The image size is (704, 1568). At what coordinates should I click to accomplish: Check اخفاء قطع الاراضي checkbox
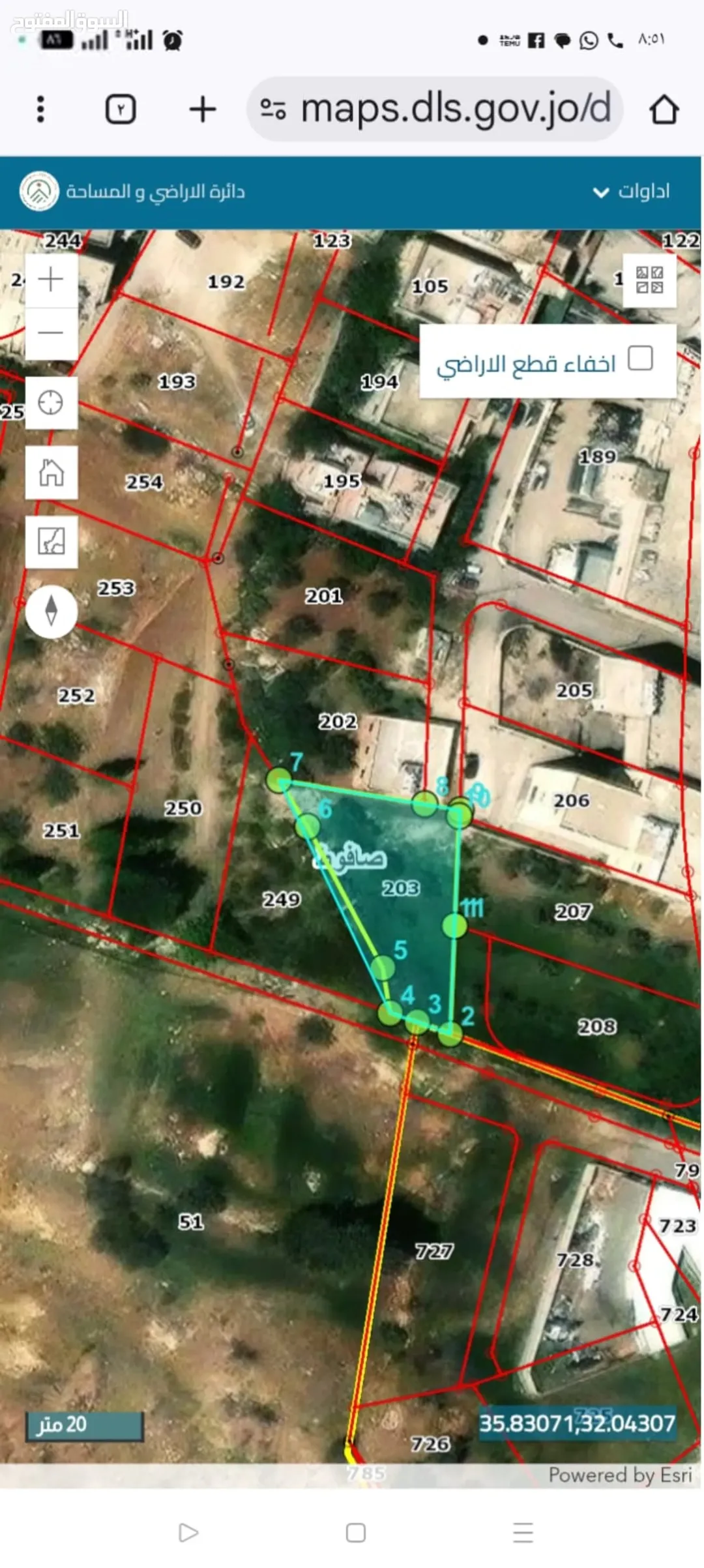pos(640,358)
